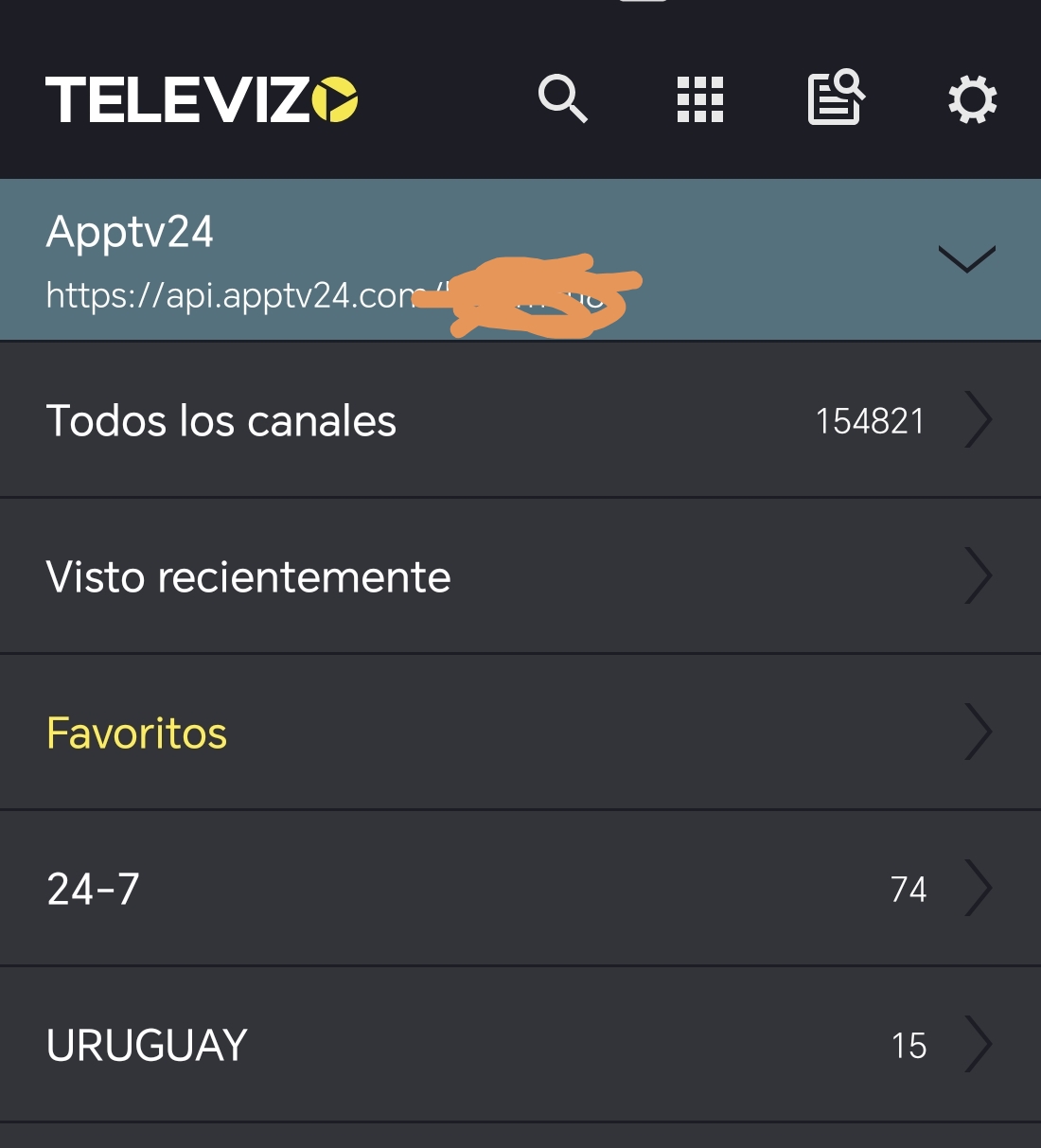
Task: Open the Favoritos category
Action: 519,733
